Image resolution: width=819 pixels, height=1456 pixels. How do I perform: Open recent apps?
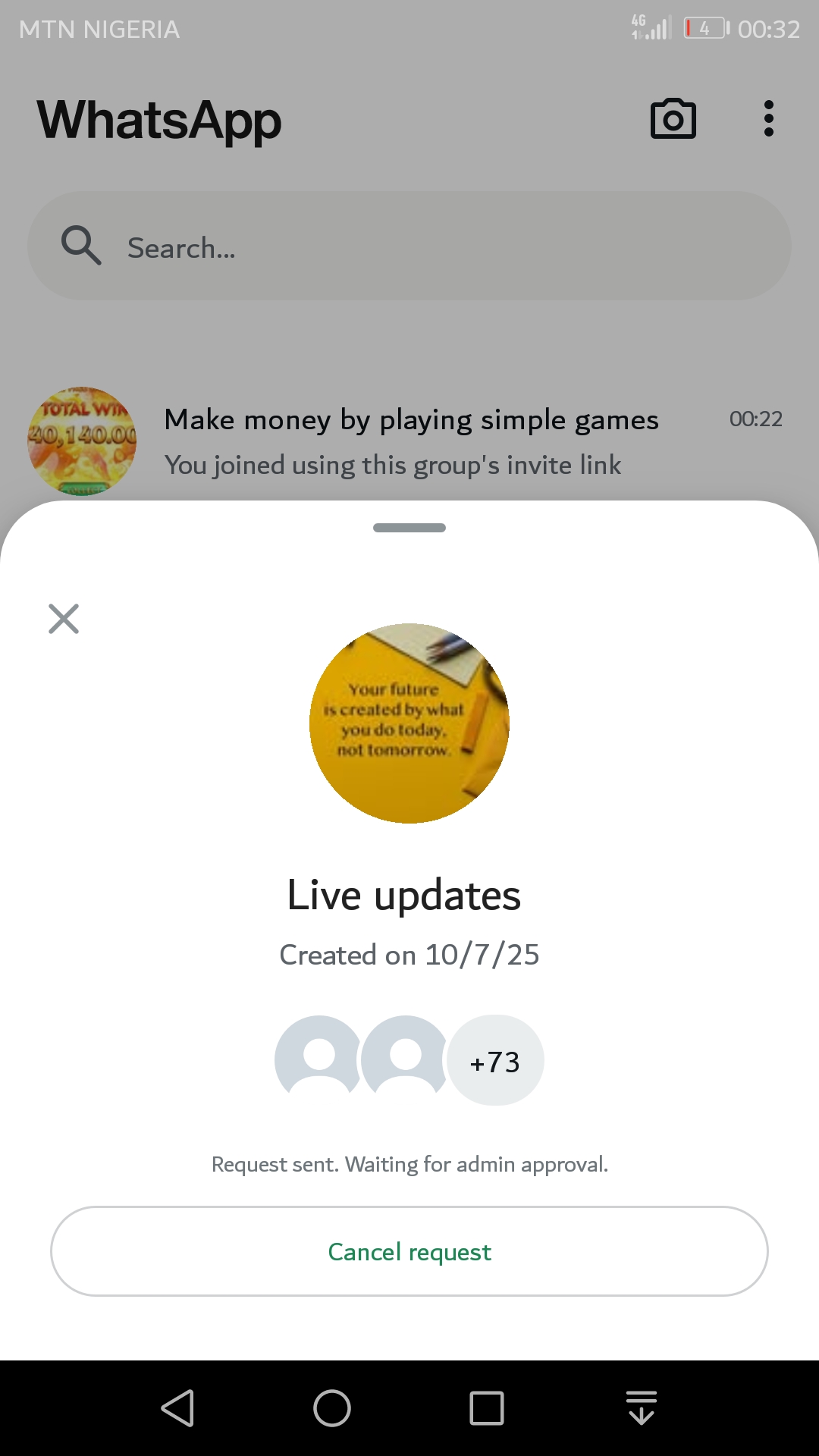coord(486,1408)
